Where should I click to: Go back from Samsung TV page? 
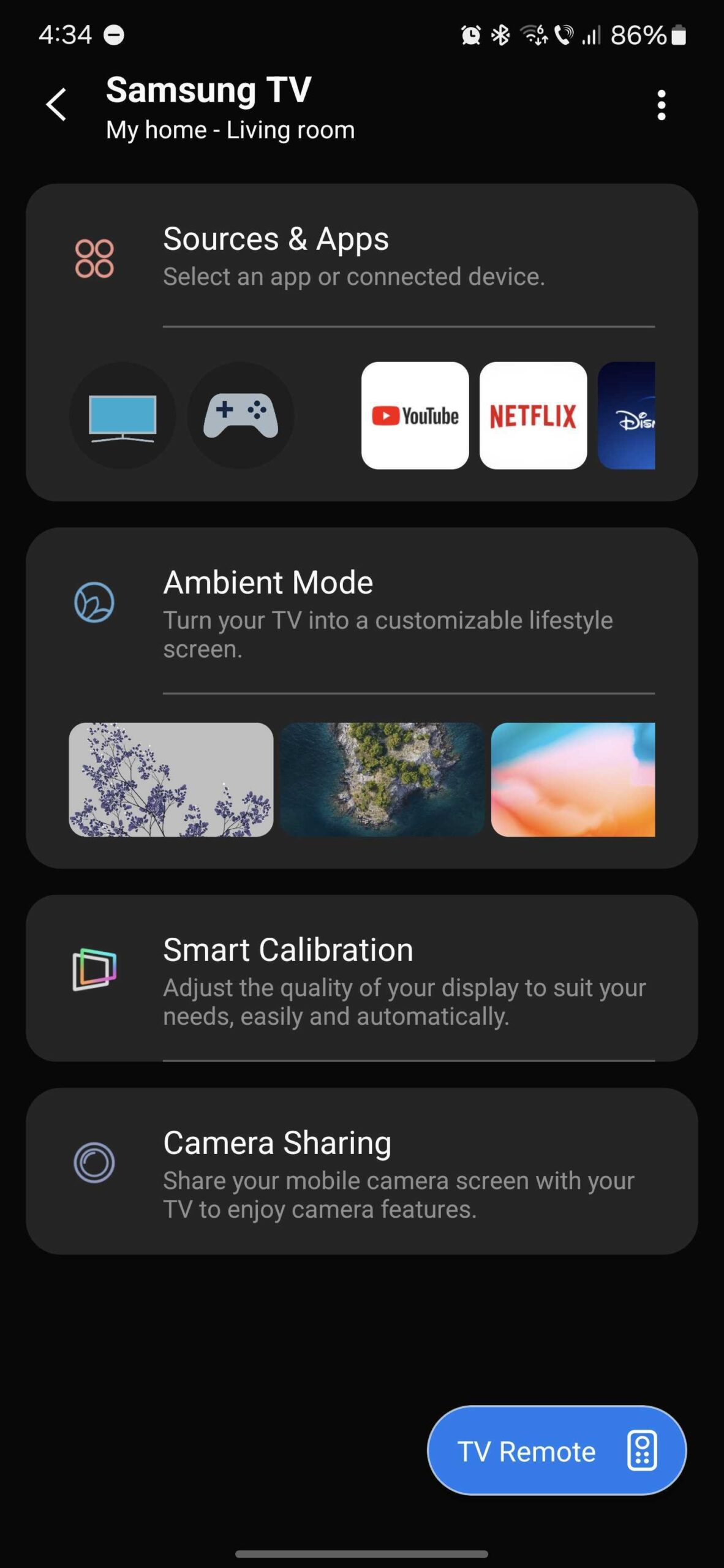click(x=56, y=105)
